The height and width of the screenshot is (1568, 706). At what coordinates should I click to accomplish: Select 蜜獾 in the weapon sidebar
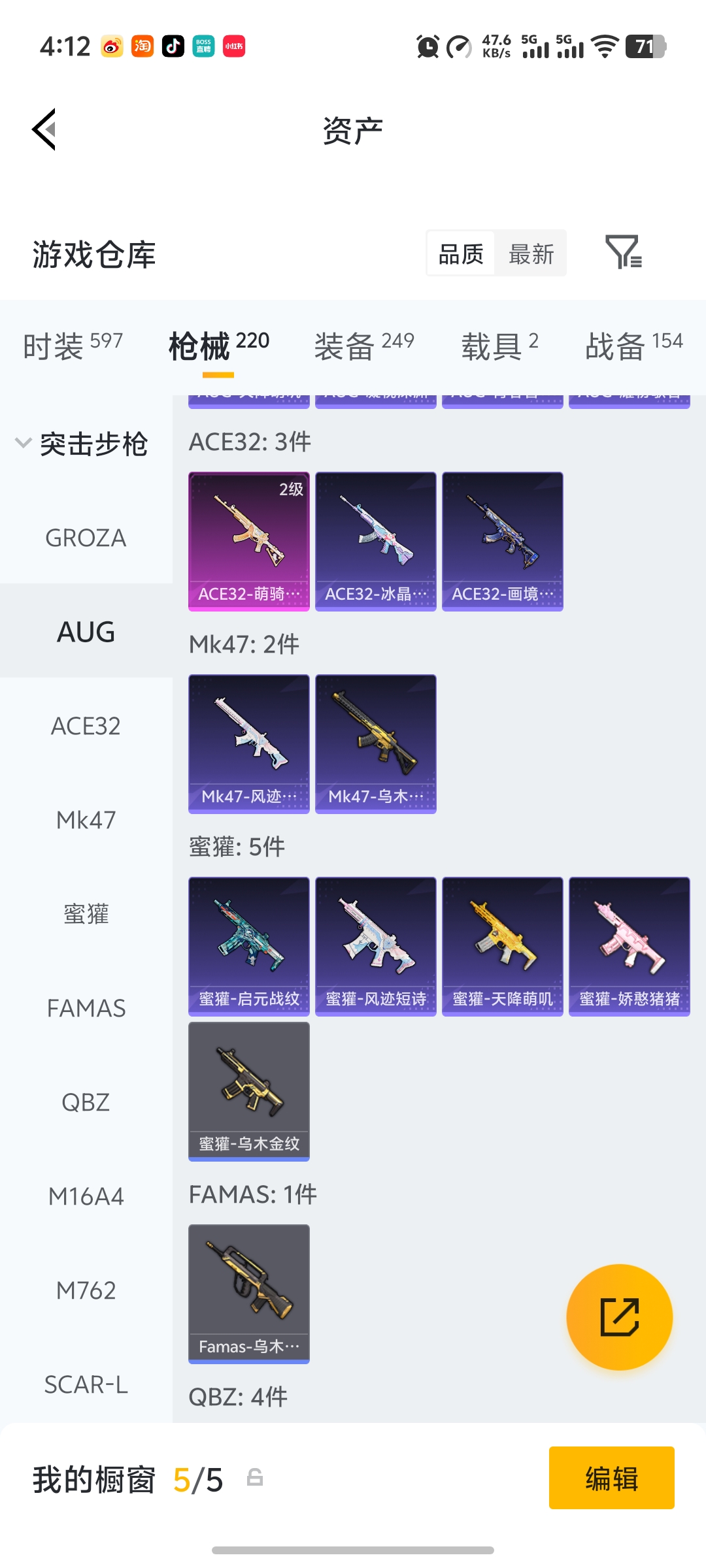coord(86,914)
